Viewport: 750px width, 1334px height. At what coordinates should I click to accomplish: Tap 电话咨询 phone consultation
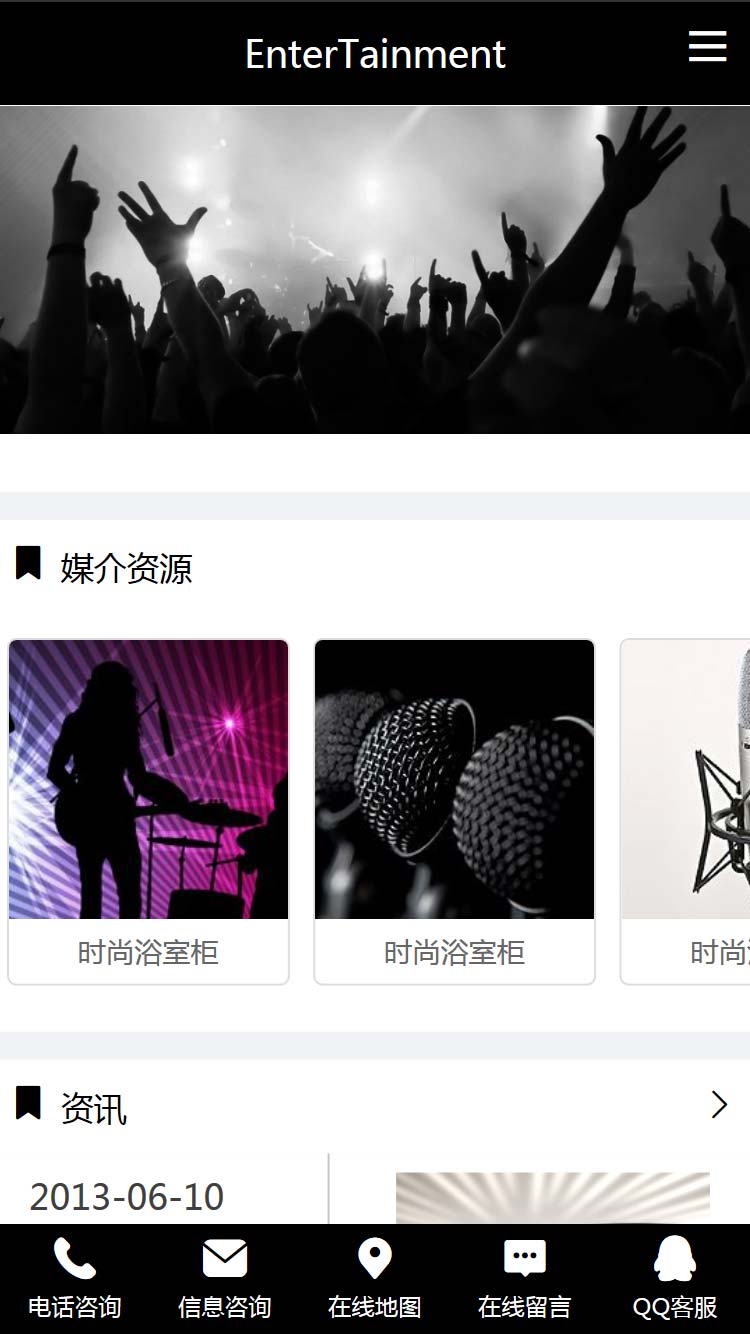pos(75,1279)
